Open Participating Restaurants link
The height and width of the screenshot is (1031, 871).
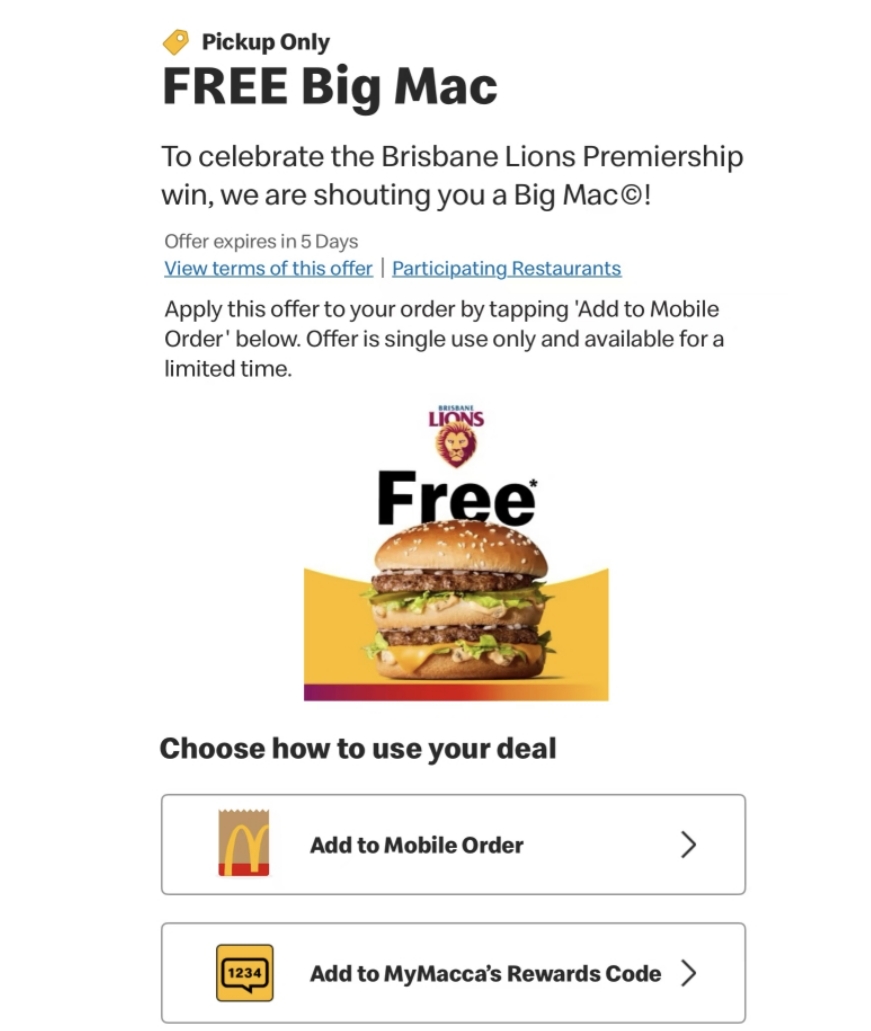click(x=506, y=268)
